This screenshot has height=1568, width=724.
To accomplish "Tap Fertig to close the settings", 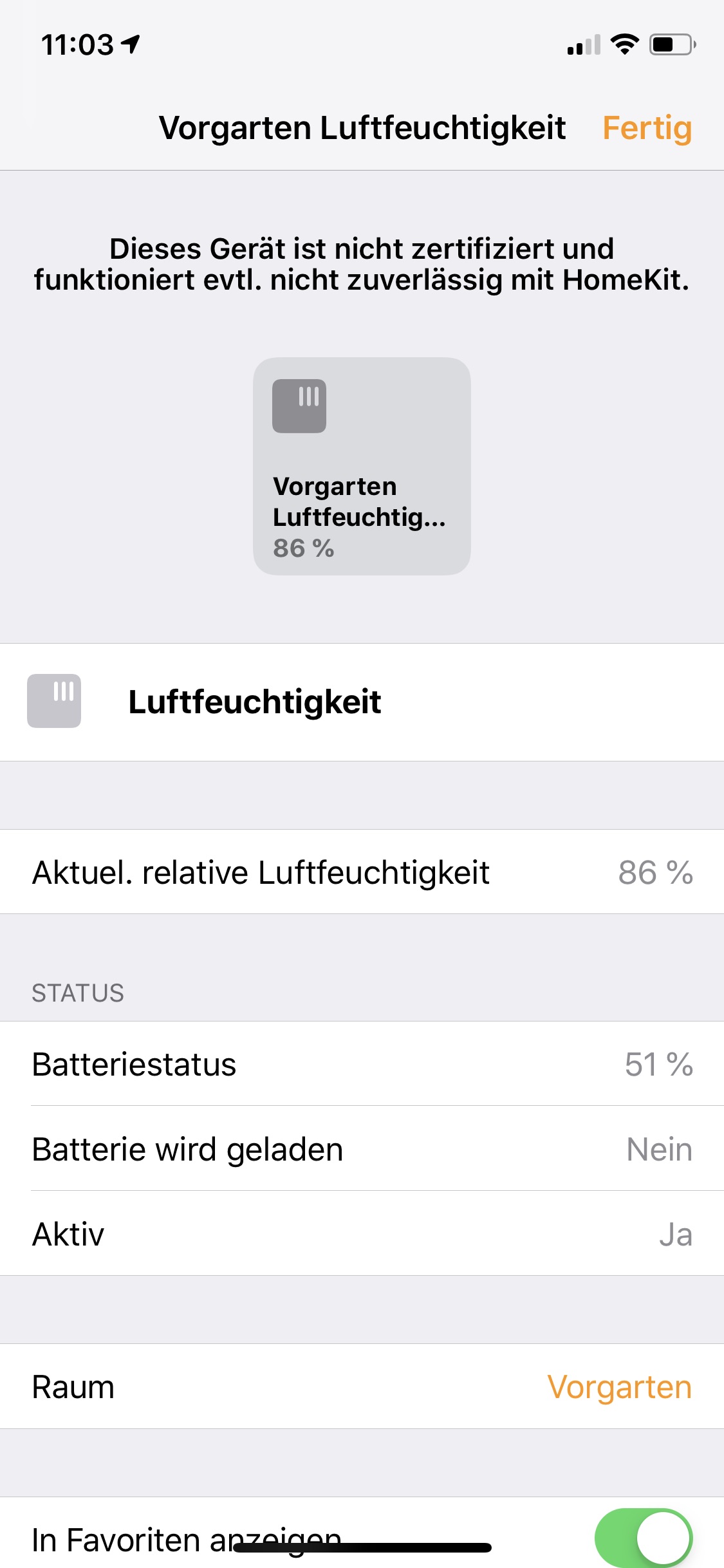I will tap(647, 128).
